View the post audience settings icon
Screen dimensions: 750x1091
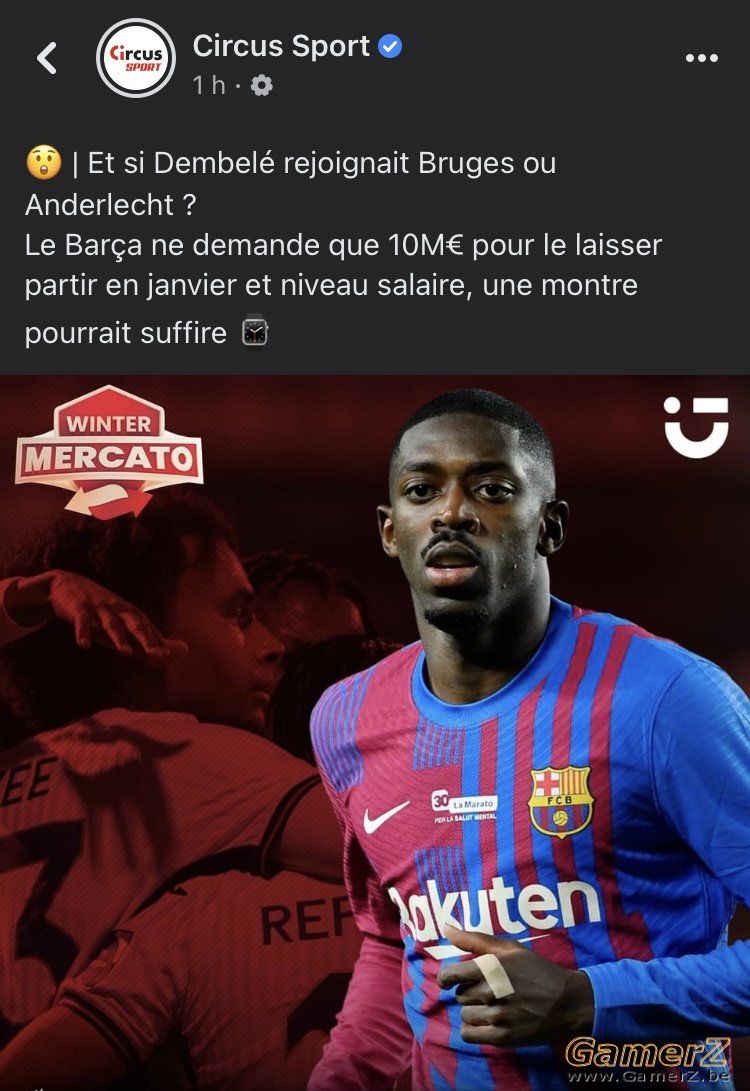coord(261,87)
